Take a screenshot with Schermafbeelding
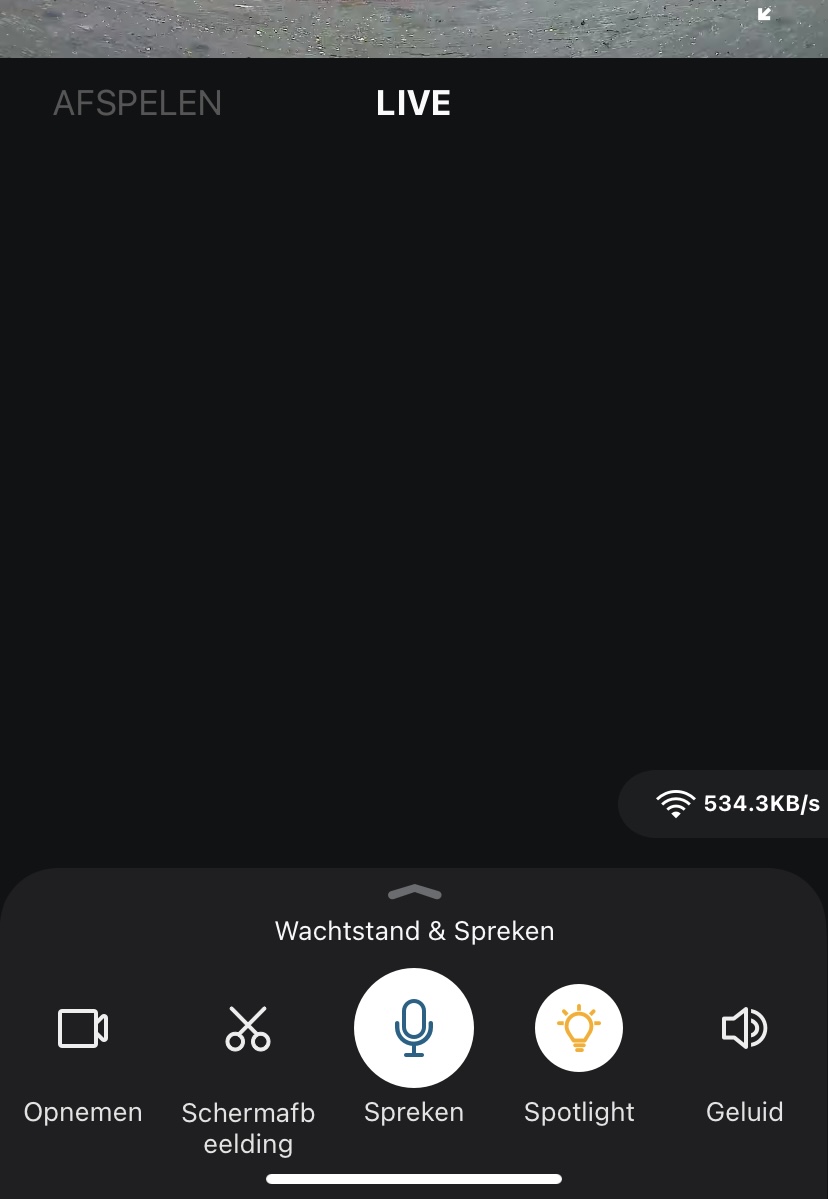The image size is (828, 1199). (x=248, y=1028)
